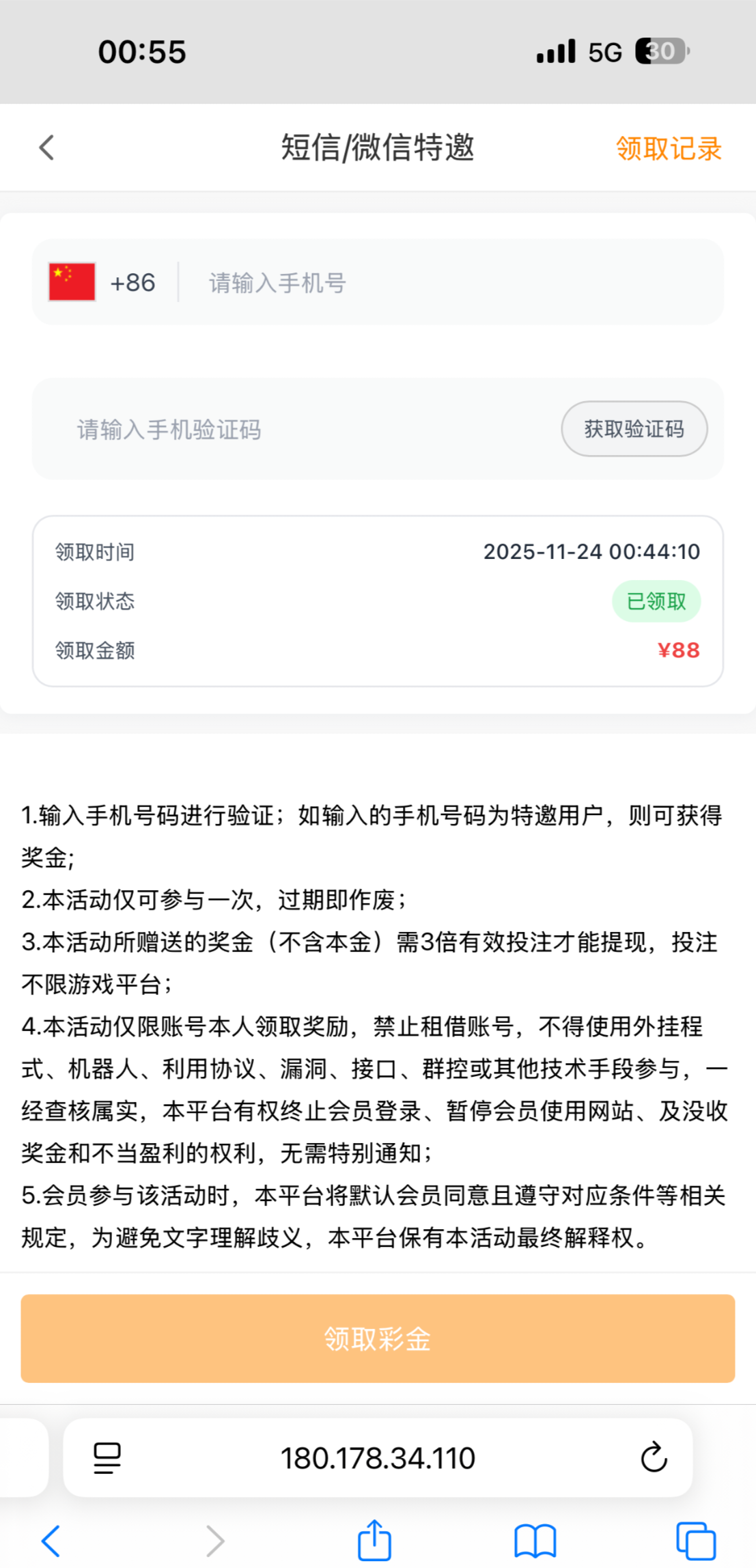Request a code with 获取验证码
The width and height of the screenshot is (756, 1568).
point(634,429)
